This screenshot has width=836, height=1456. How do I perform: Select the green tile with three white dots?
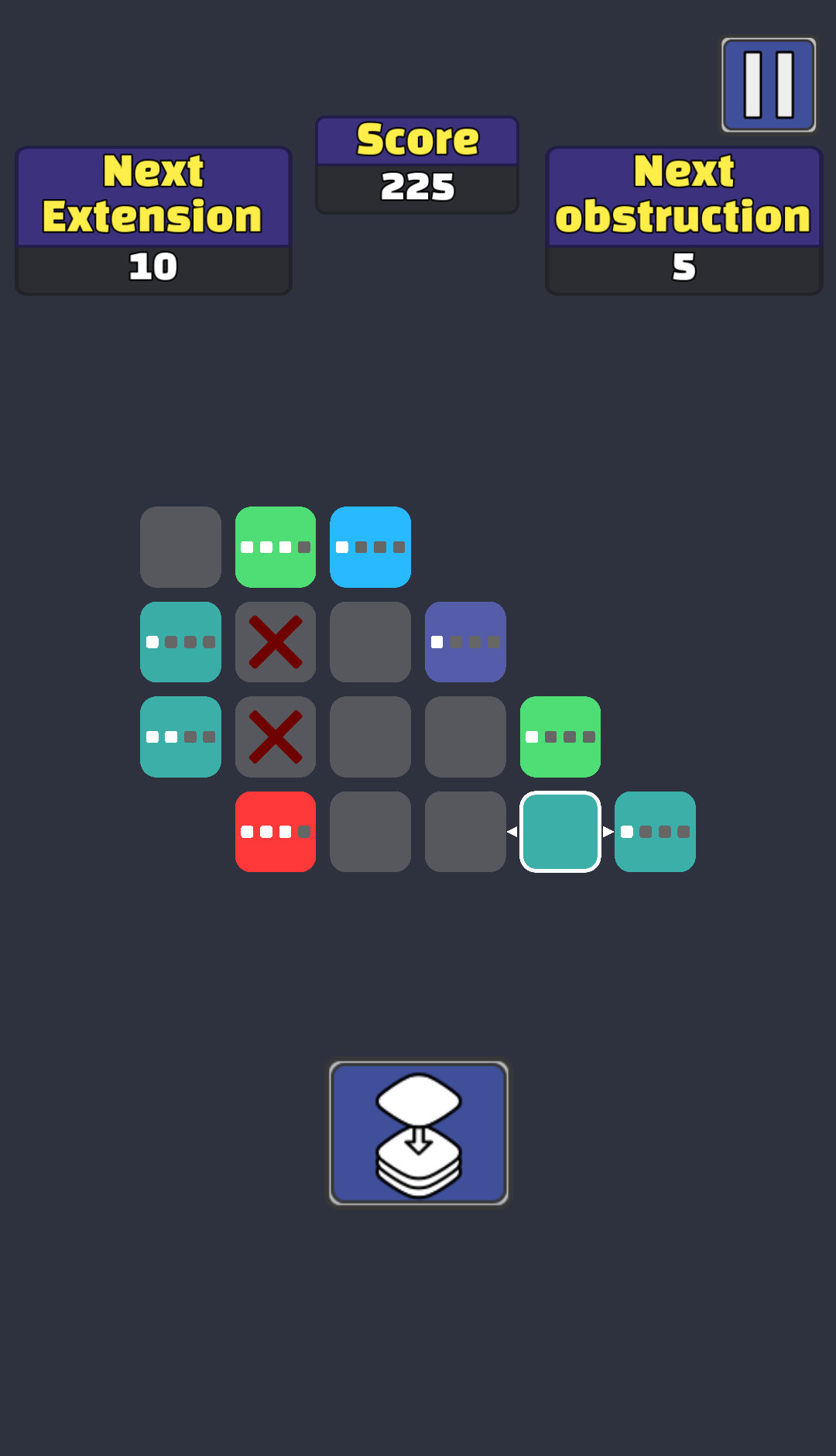pyautogui.click(x=276, y=547)
